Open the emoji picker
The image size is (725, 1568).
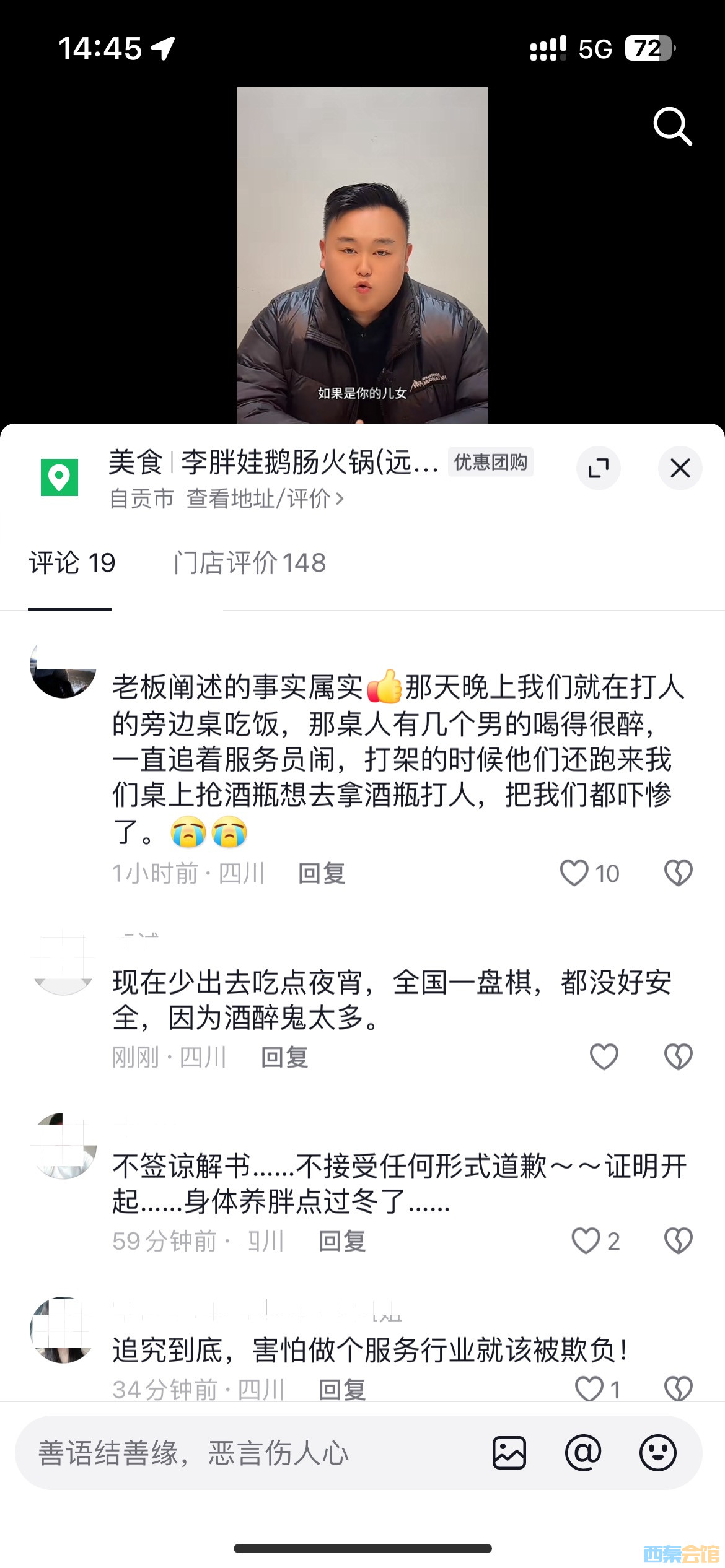tap(657, 1453)
